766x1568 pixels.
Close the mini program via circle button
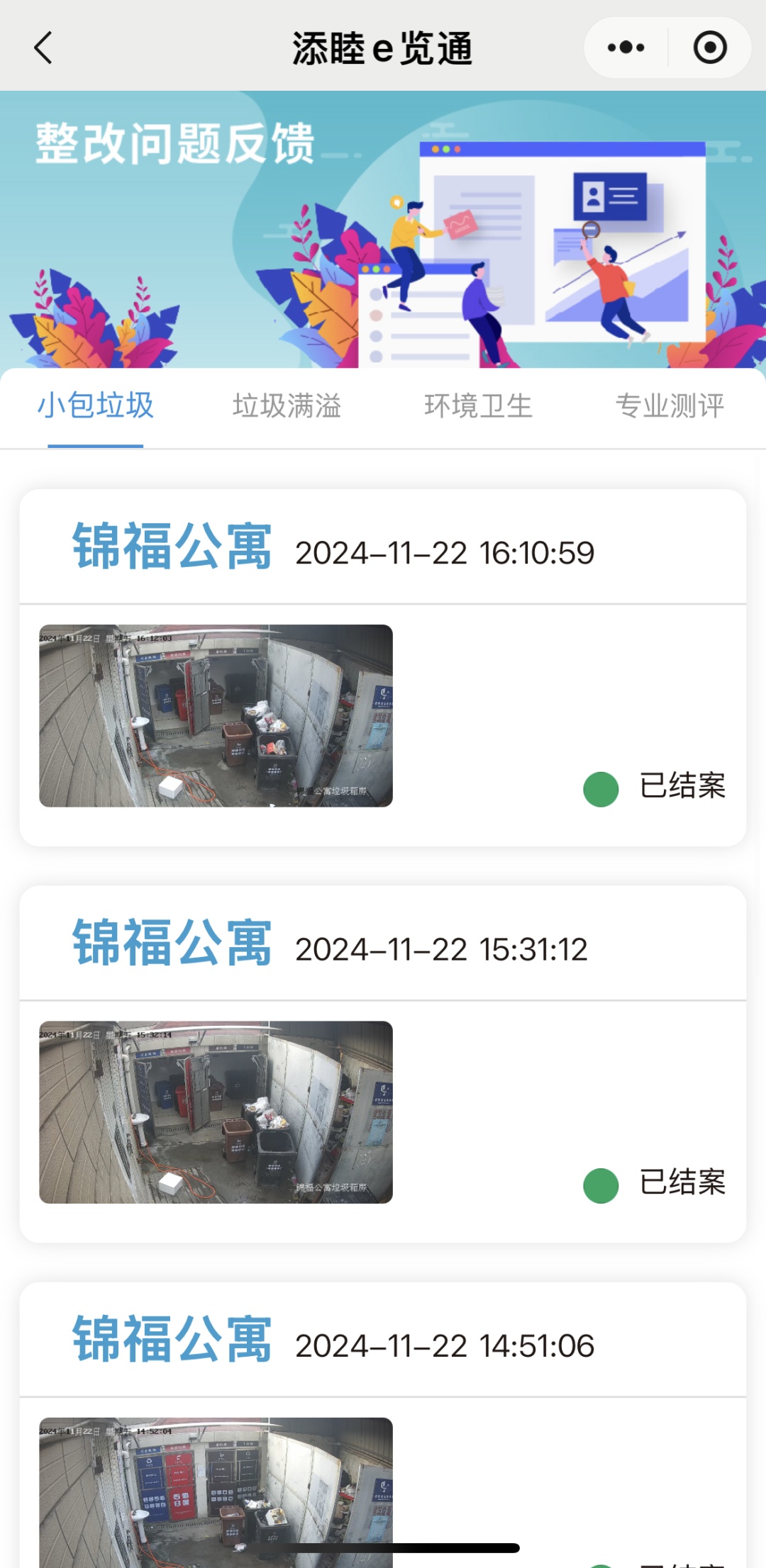(x=709, y=47)
